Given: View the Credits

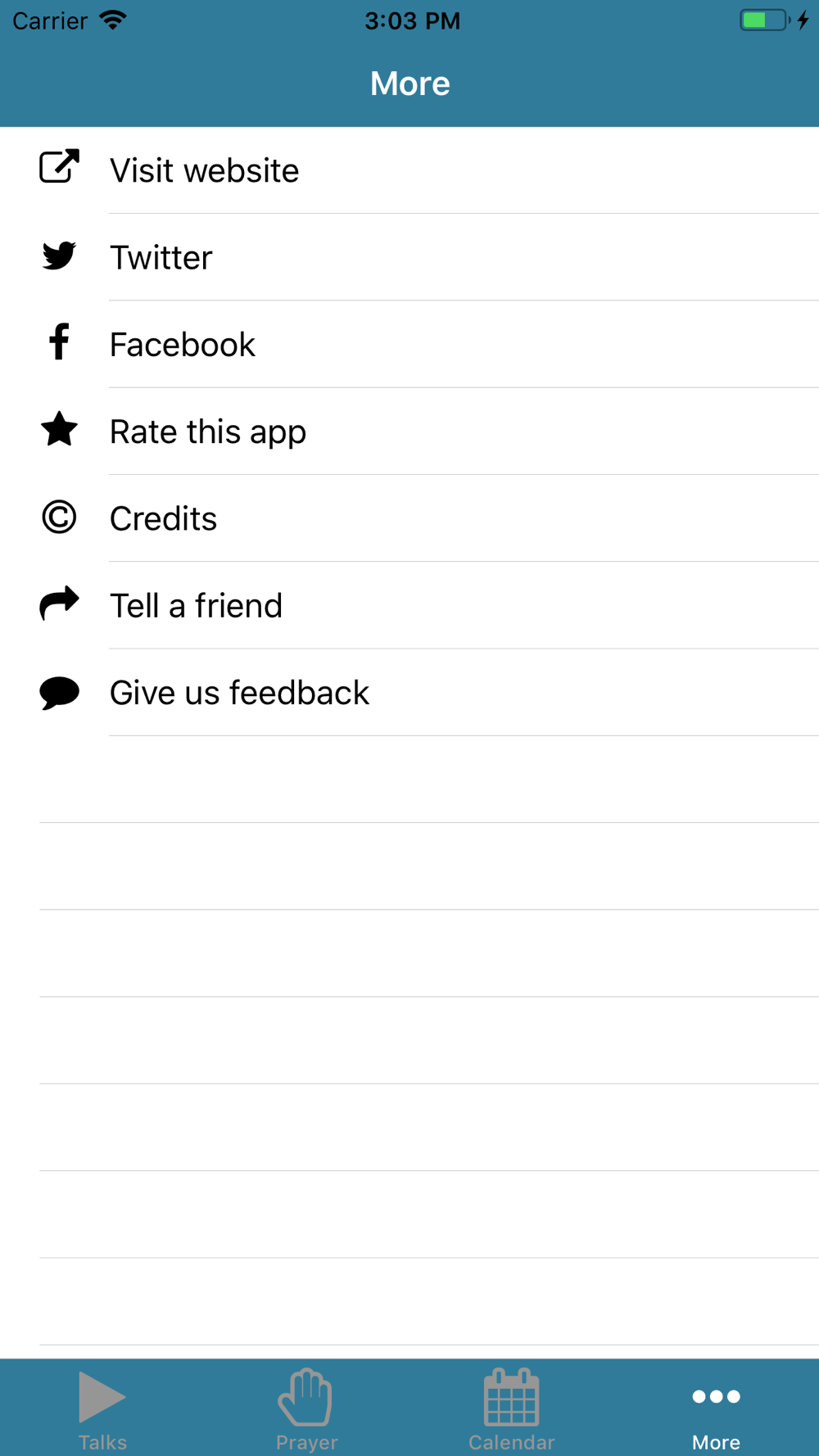Looking at the screenshot, I should [409, 518].
